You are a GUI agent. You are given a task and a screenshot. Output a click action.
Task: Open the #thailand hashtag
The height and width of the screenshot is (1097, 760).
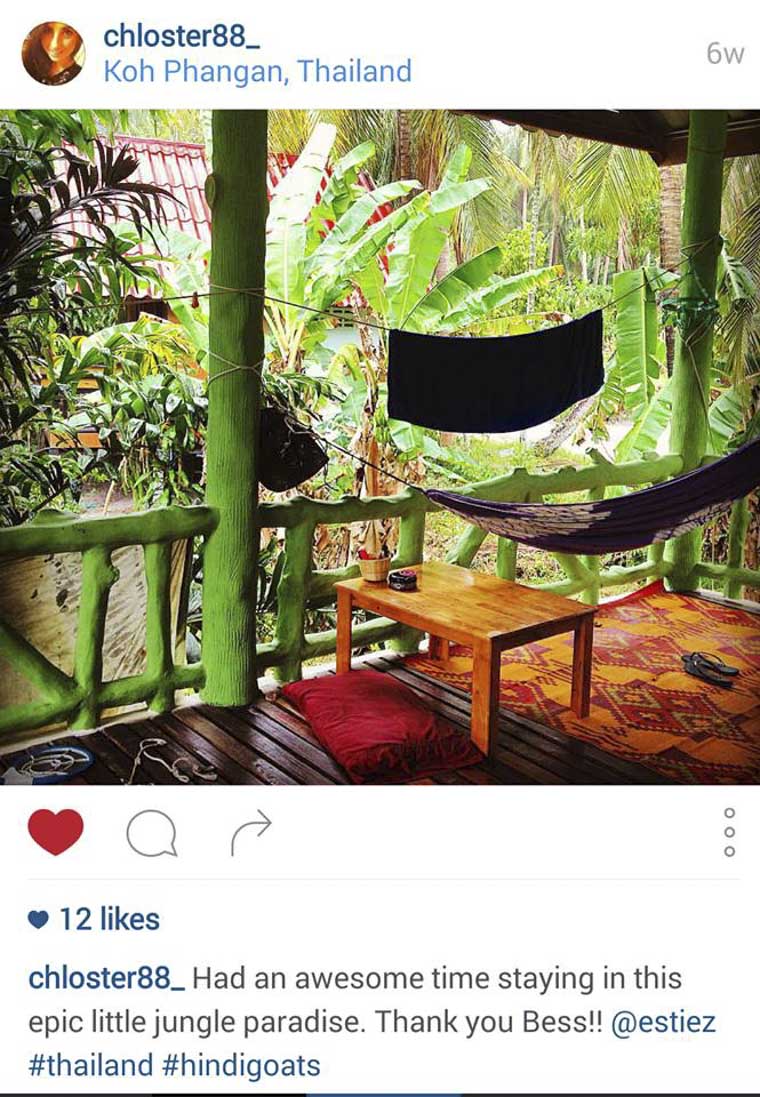pos(90,1064)
